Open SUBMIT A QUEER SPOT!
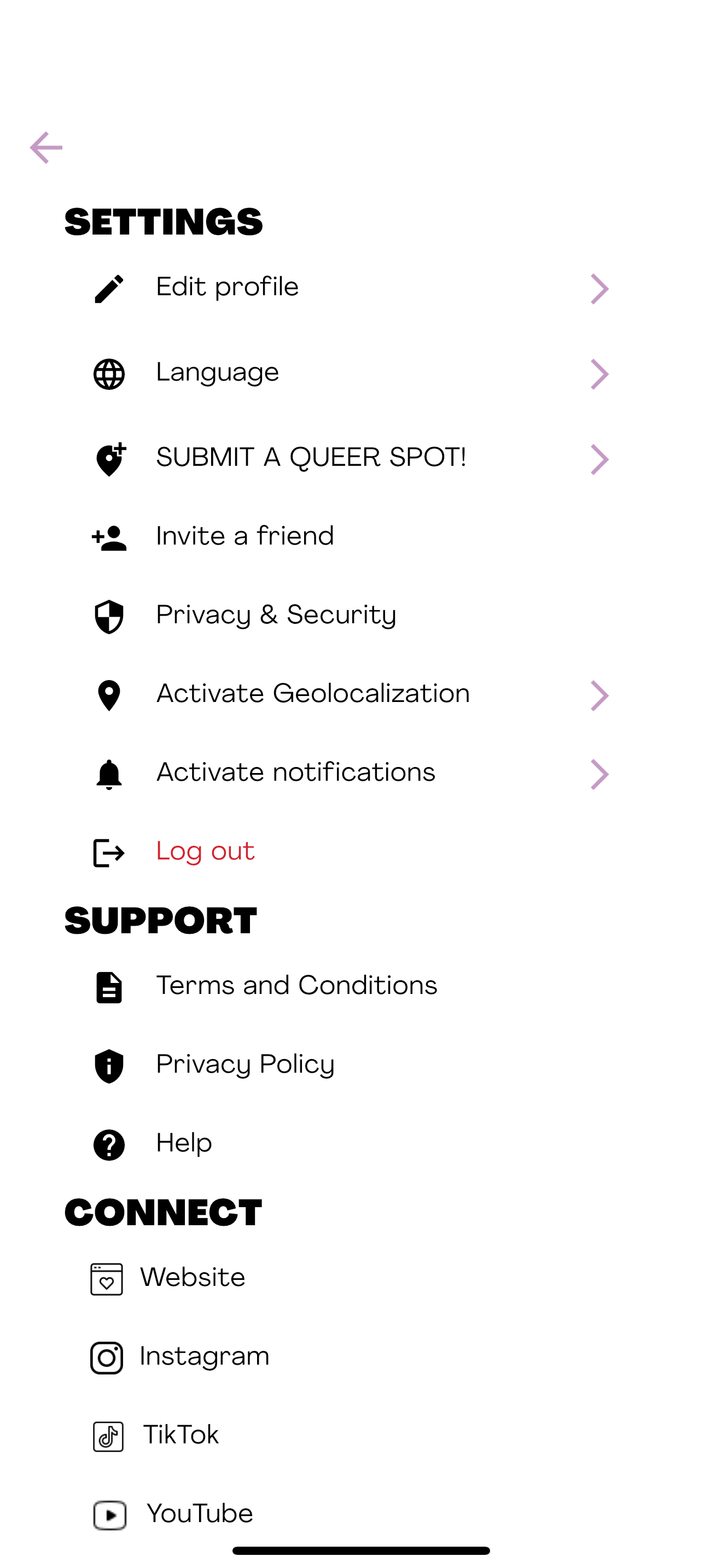The width and height of the screenshot is (722, 1568). pyautogui.click(x=350, y=458)
